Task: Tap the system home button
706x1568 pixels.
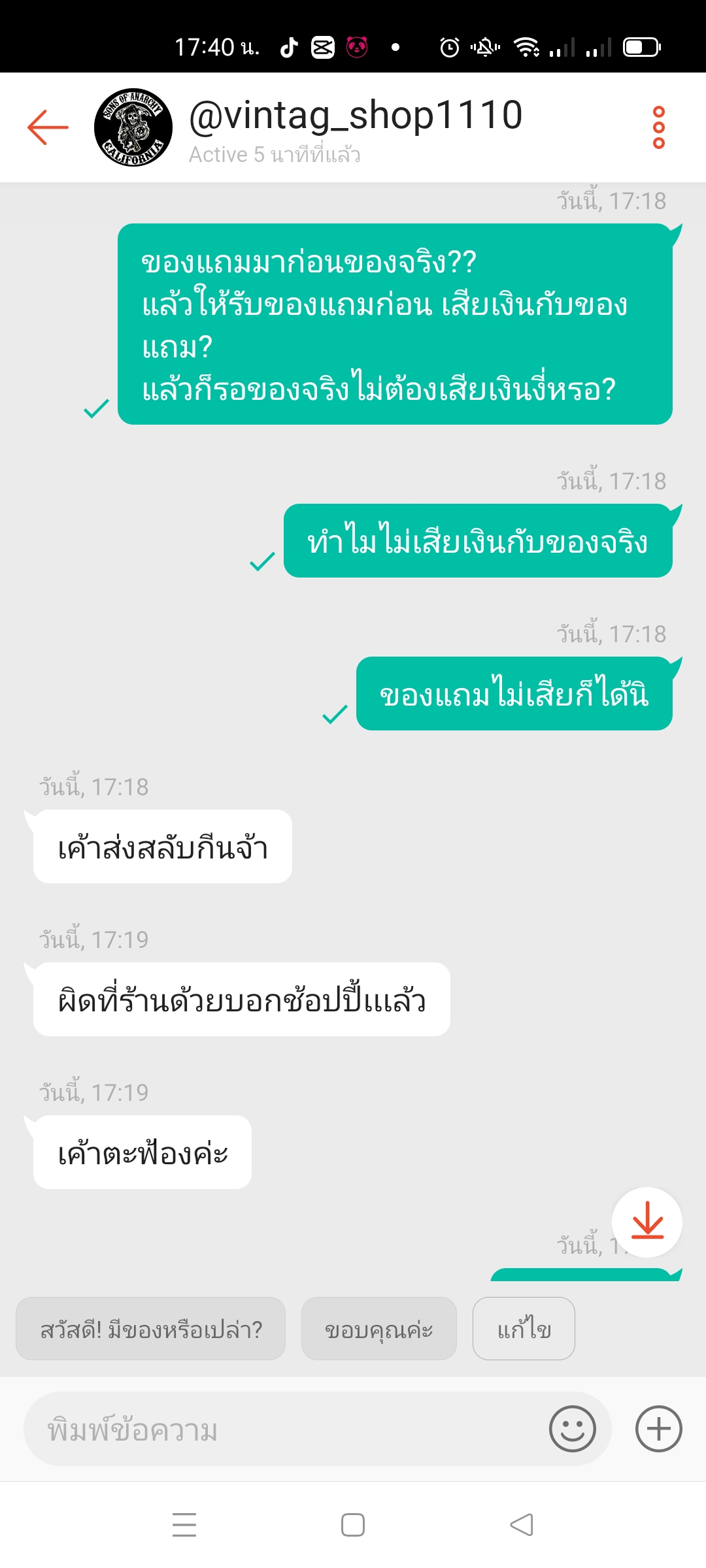Action: (x=353, y=1525)
